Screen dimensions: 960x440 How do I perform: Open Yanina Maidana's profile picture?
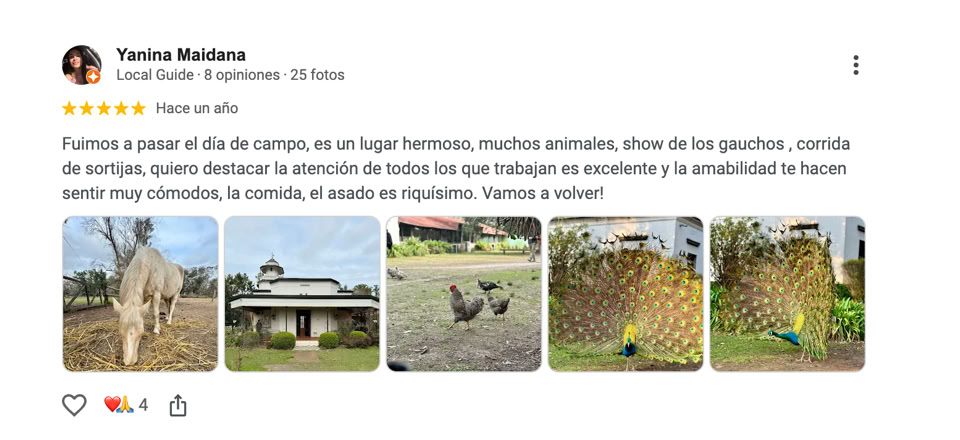81,65
